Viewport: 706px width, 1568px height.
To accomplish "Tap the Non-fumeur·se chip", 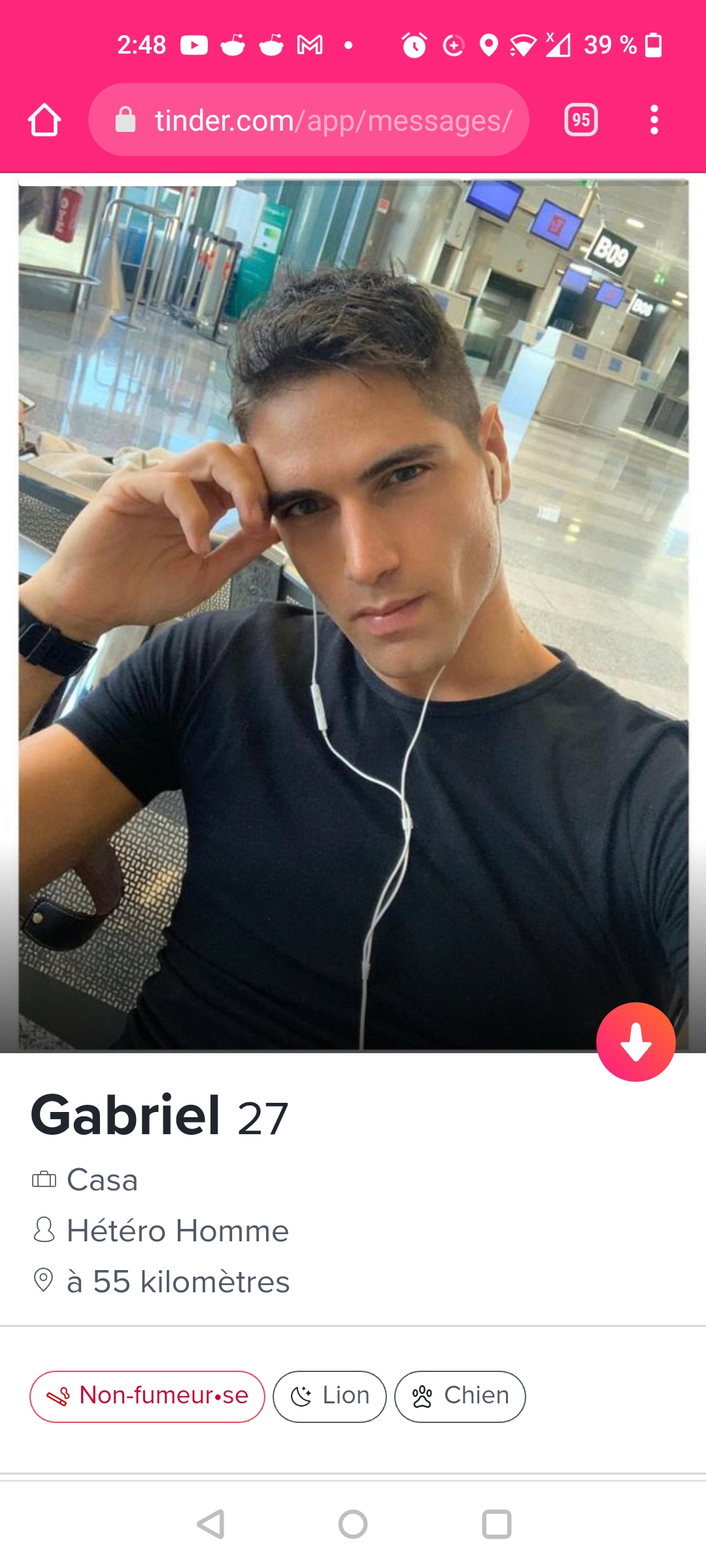I will pos(147,1396).
